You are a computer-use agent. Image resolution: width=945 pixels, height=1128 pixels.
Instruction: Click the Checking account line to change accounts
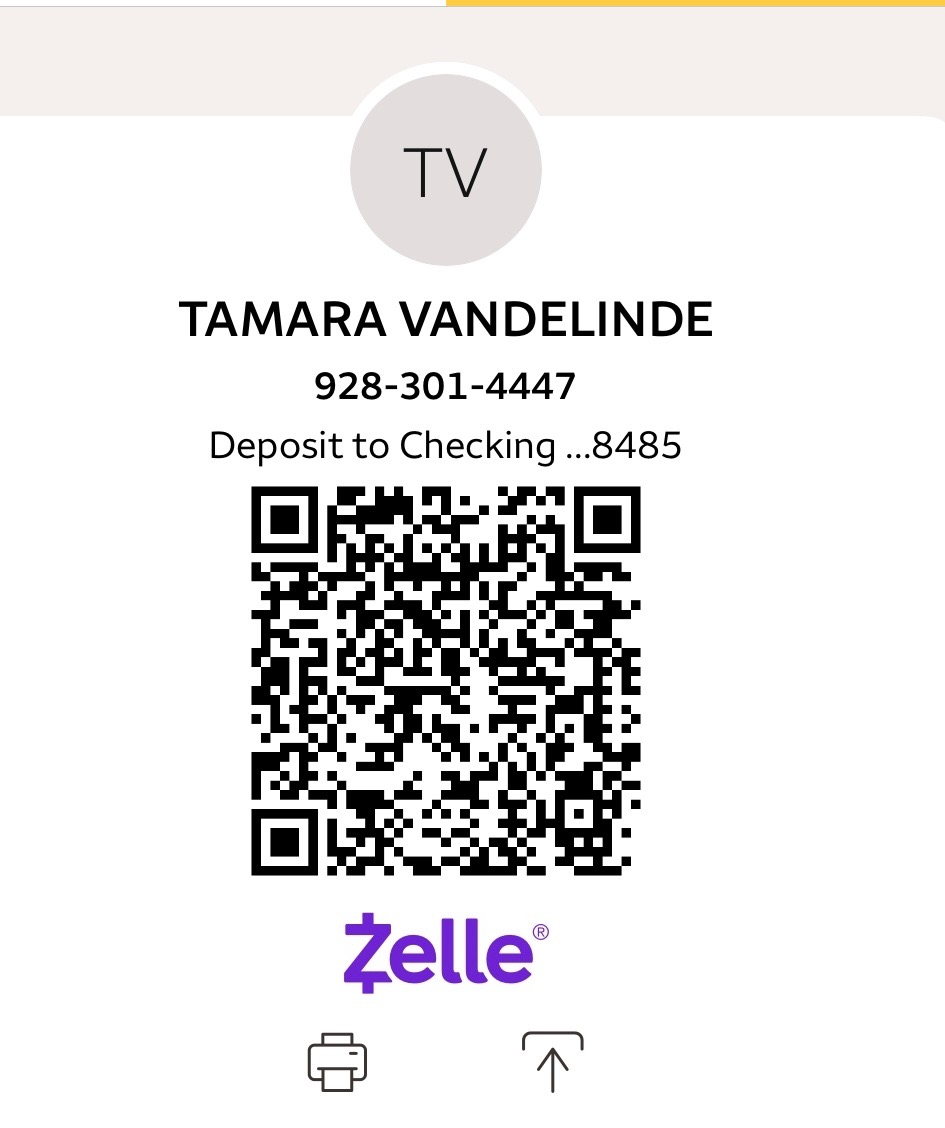[x=444, y=445]
